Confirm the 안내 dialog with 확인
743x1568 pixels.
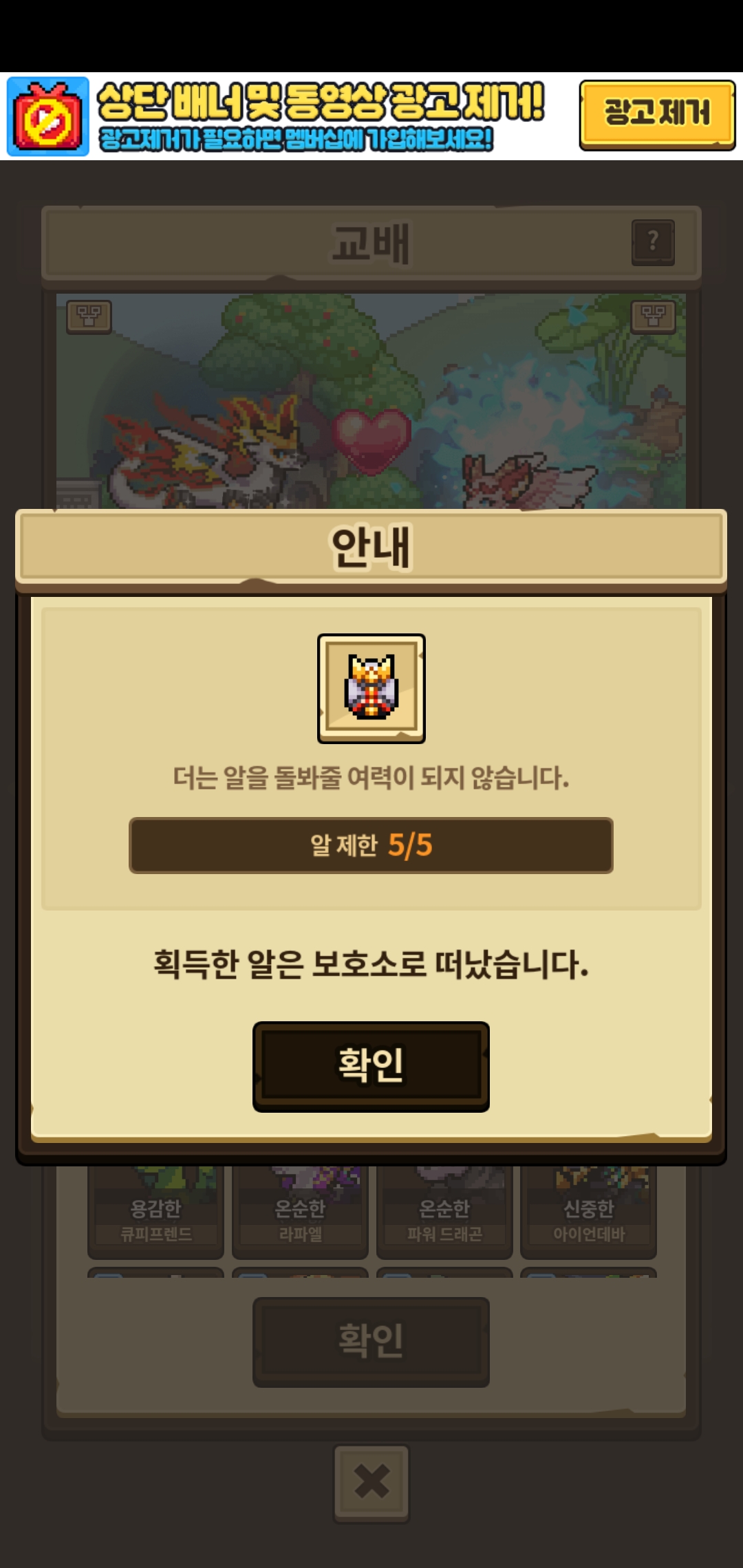click(x=371, y=1065)
